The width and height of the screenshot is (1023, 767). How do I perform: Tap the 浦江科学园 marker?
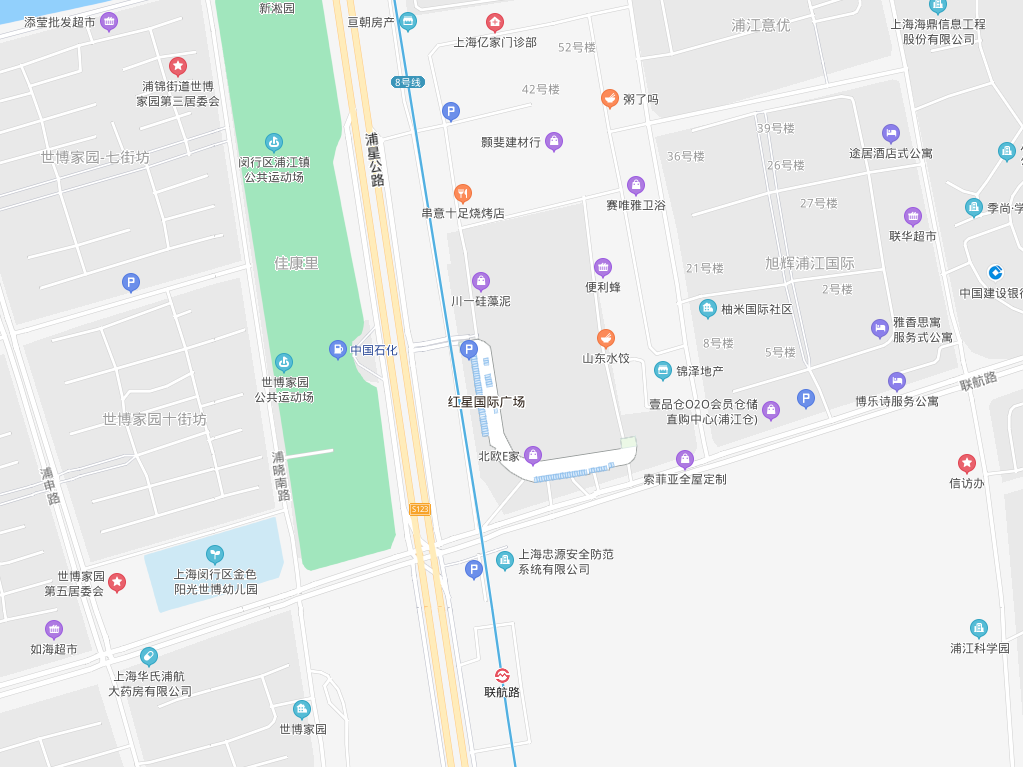(979, 628)
